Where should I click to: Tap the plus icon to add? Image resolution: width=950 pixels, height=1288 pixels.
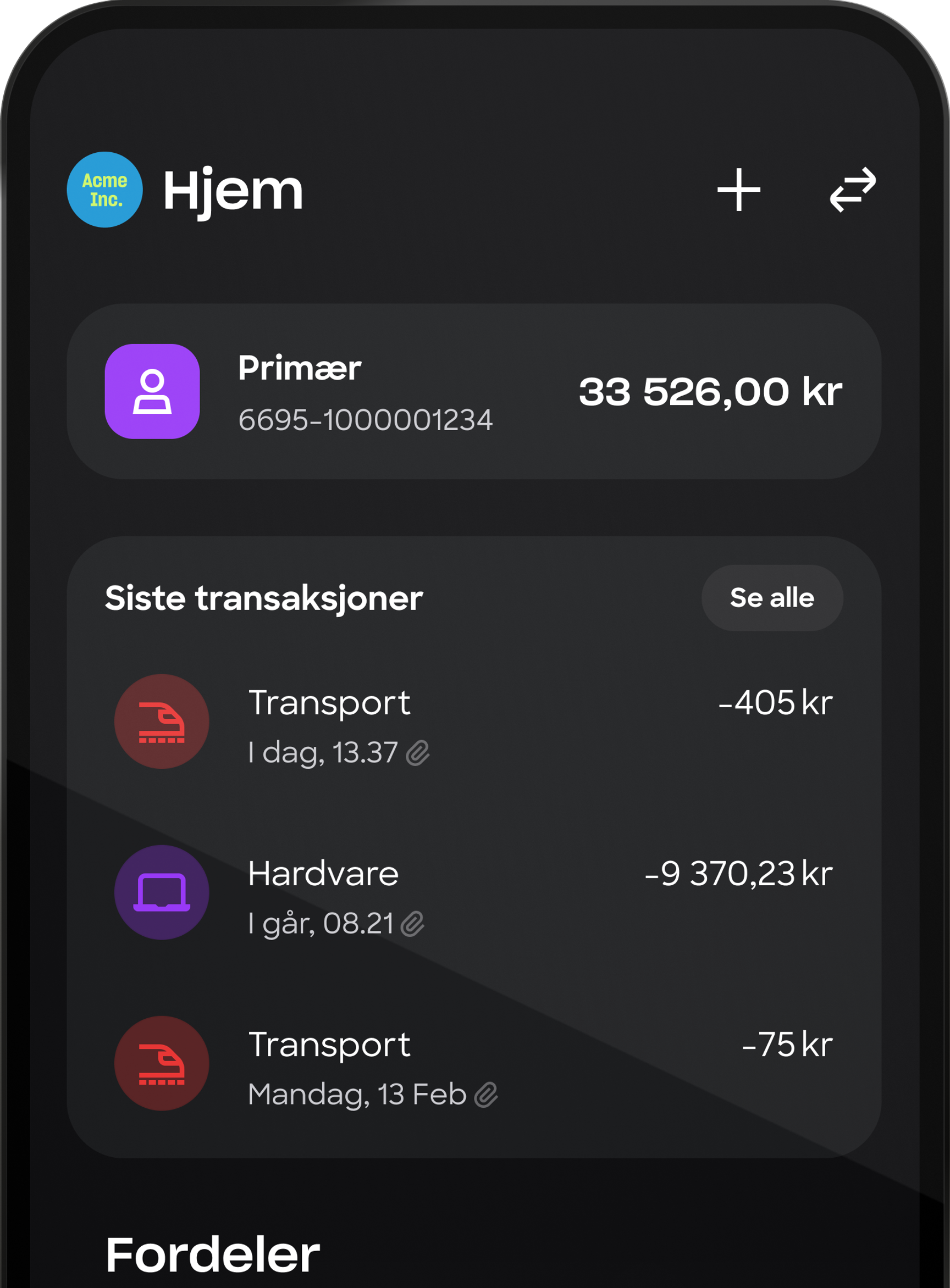pyautogui.click(x=738, y=190)
